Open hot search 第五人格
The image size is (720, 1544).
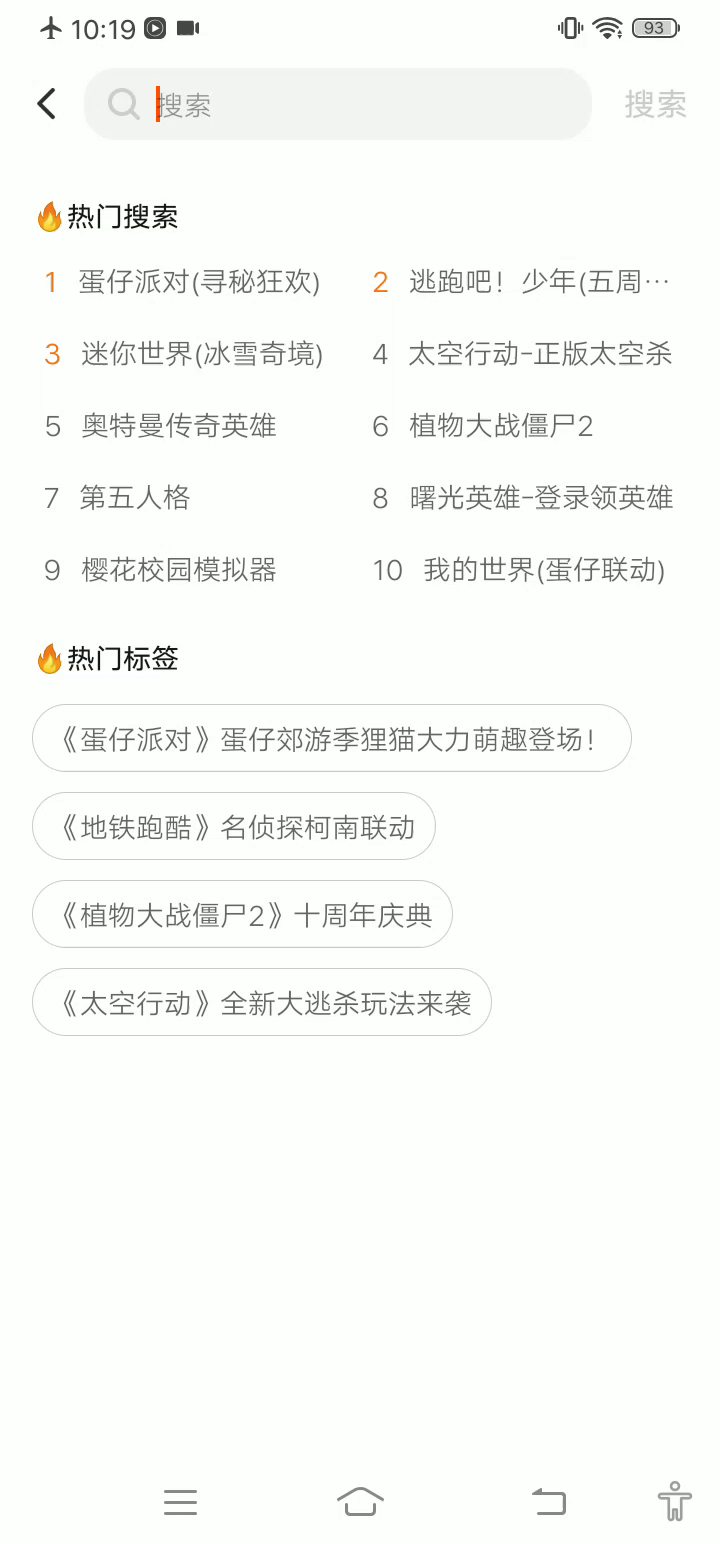coord(135,498)
